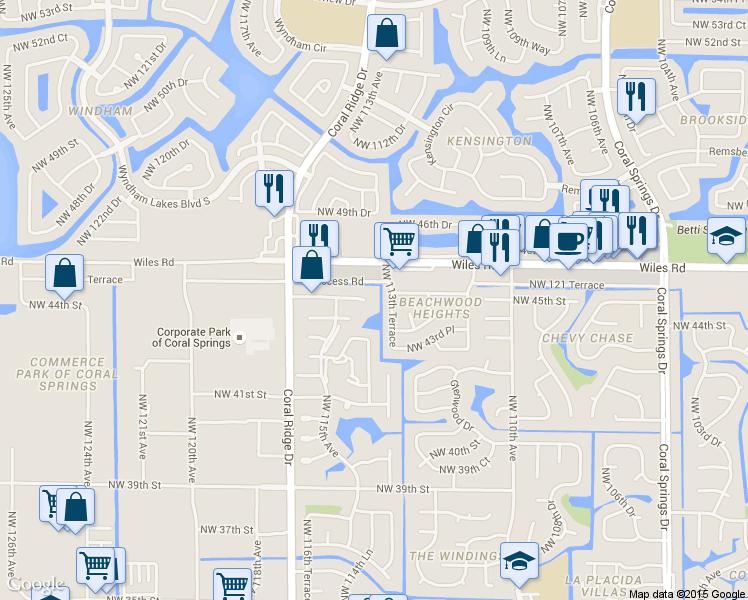Select the shopping bag marker near Wyndham Cir

point(386,33)
